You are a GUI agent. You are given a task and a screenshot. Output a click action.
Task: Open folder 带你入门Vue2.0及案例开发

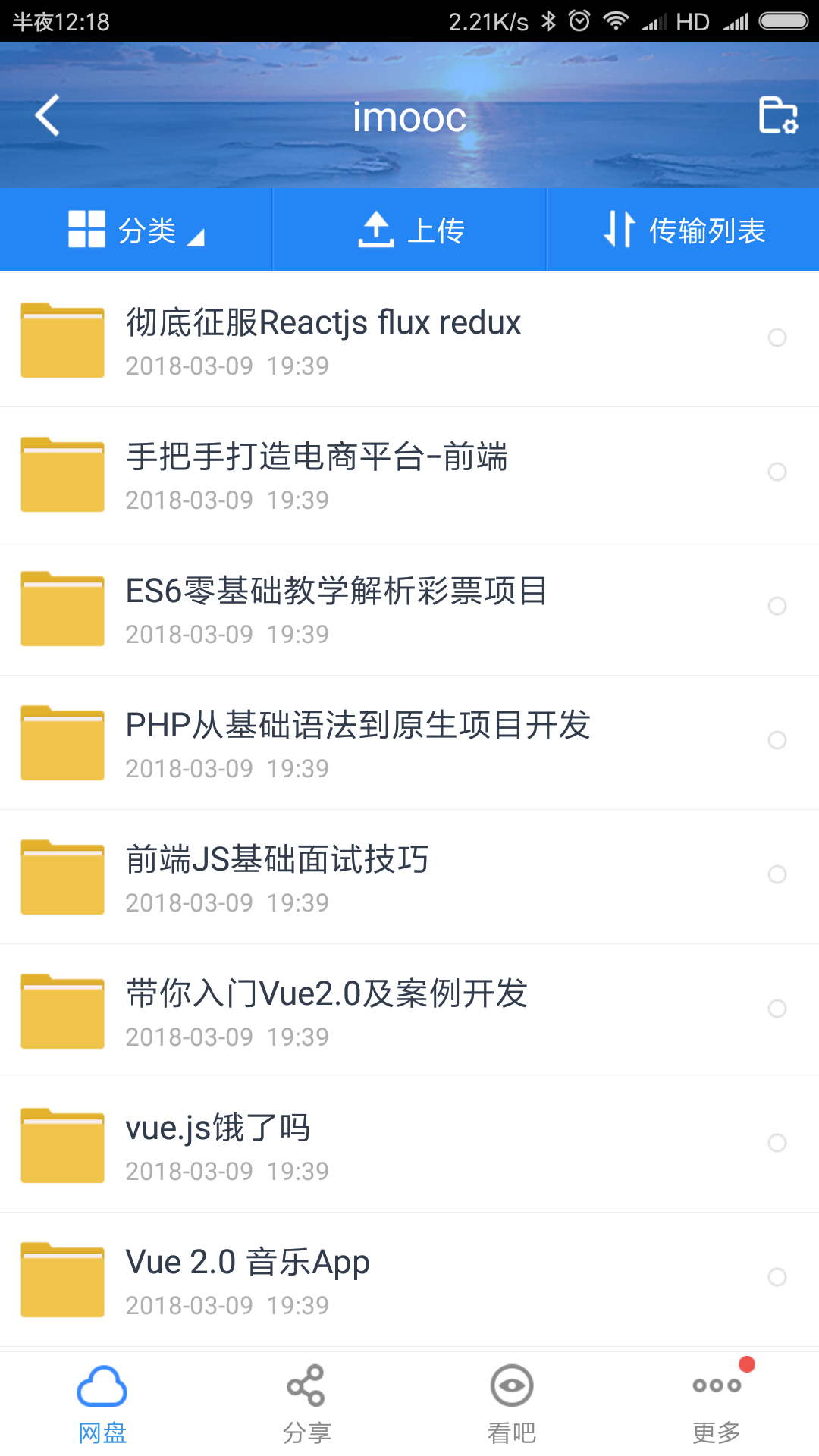(x=326, y=1010)
